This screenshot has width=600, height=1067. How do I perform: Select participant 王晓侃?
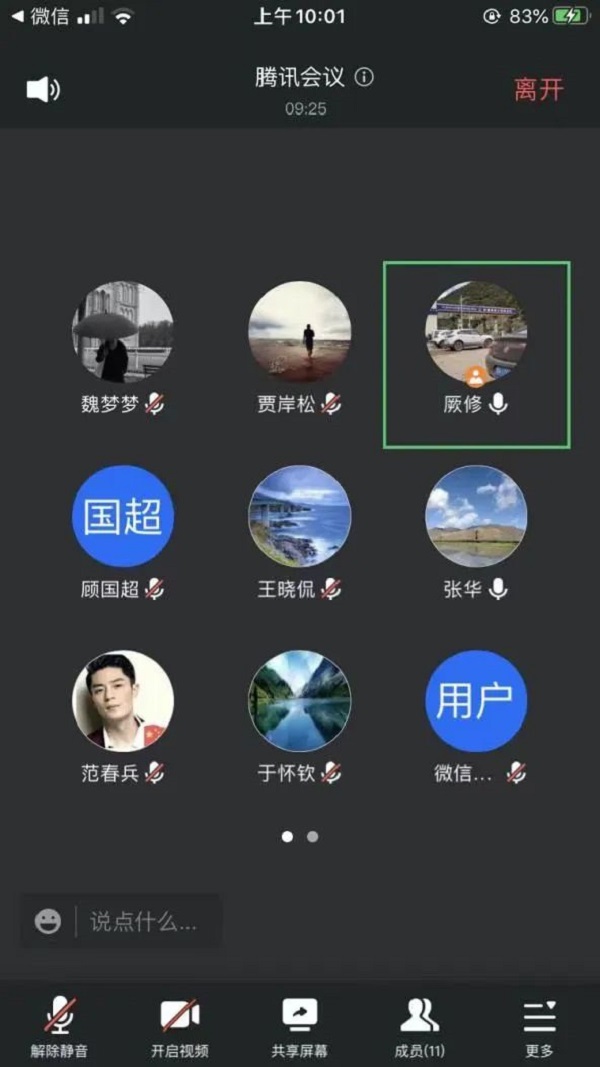300,516
